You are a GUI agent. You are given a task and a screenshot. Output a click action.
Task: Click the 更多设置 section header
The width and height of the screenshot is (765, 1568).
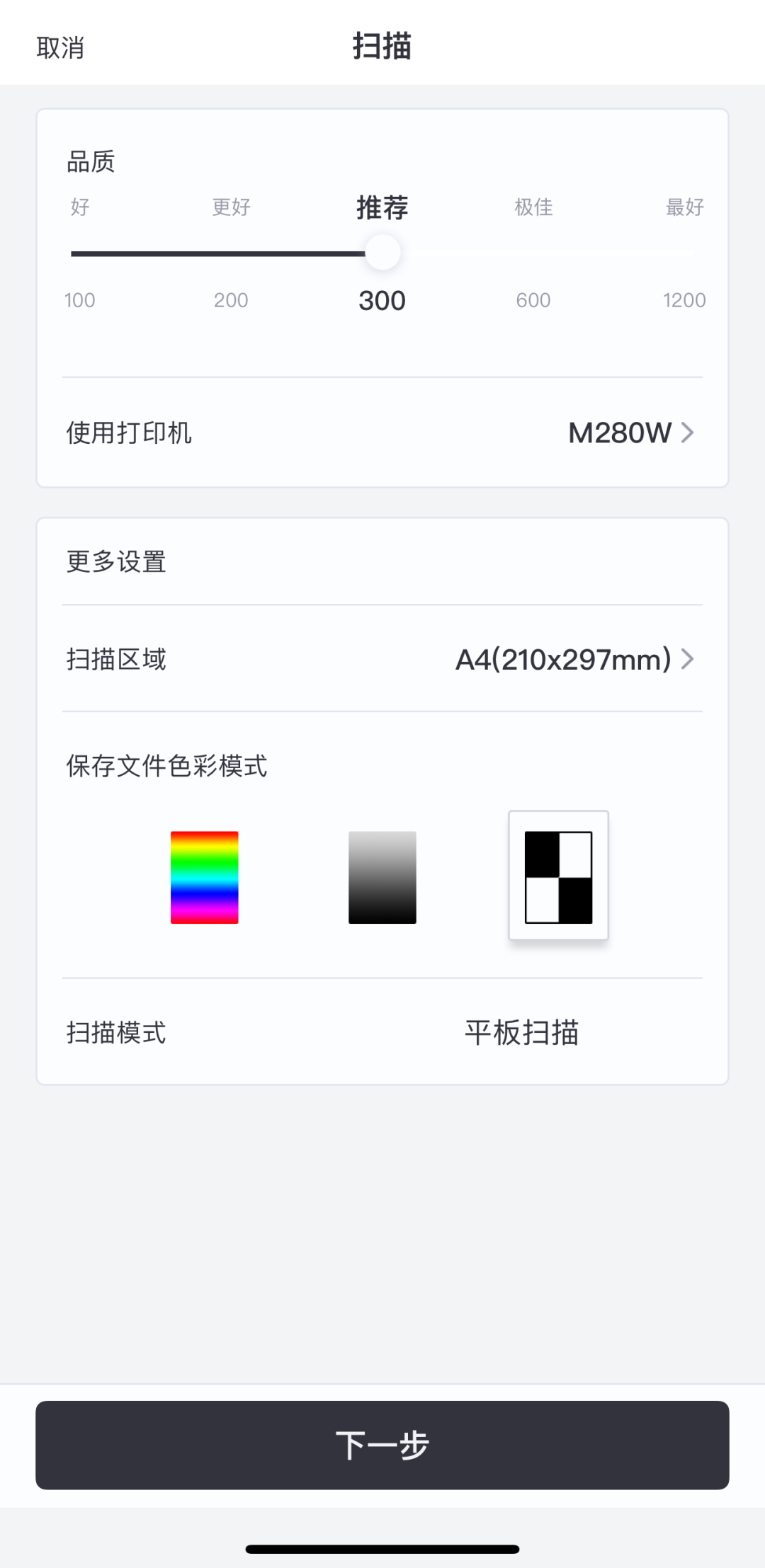pos(115,561)
